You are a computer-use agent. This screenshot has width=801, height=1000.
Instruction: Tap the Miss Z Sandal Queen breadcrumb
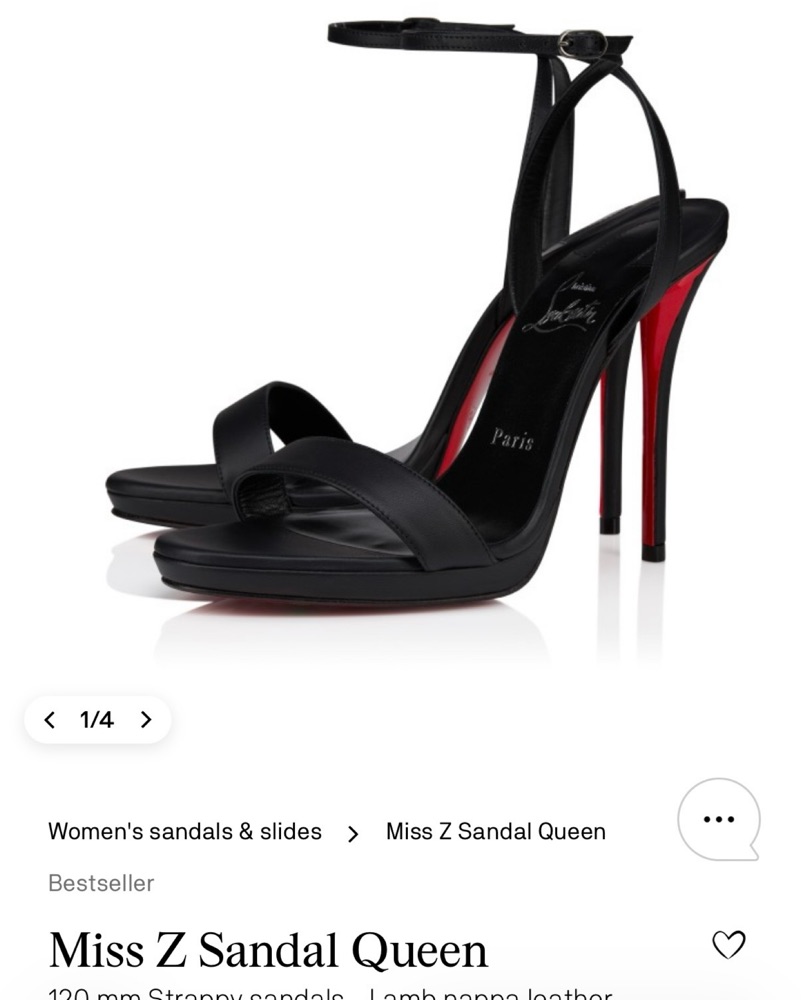pos(495,832)
